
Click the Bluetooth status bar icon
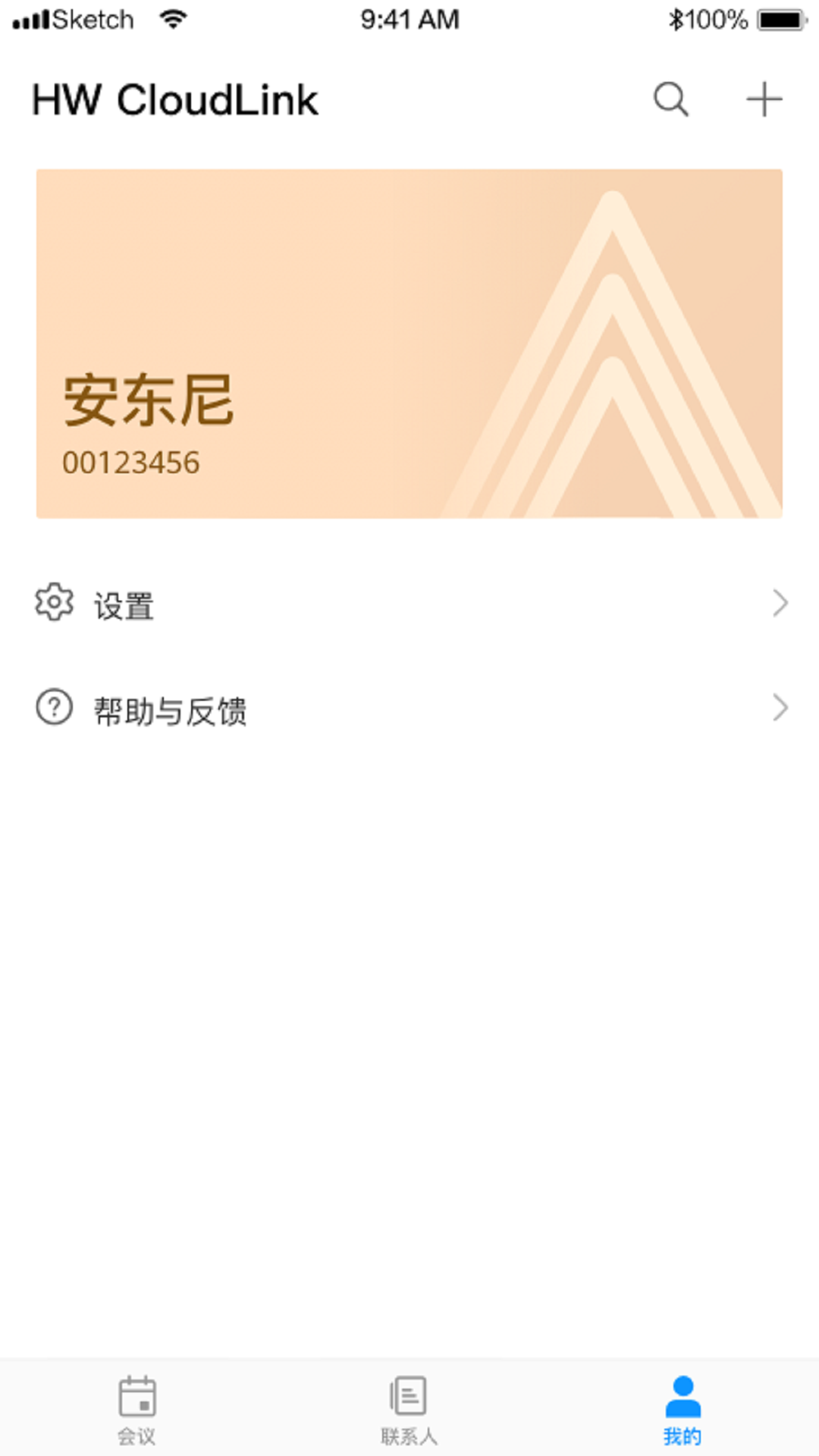tap(677, 18)
